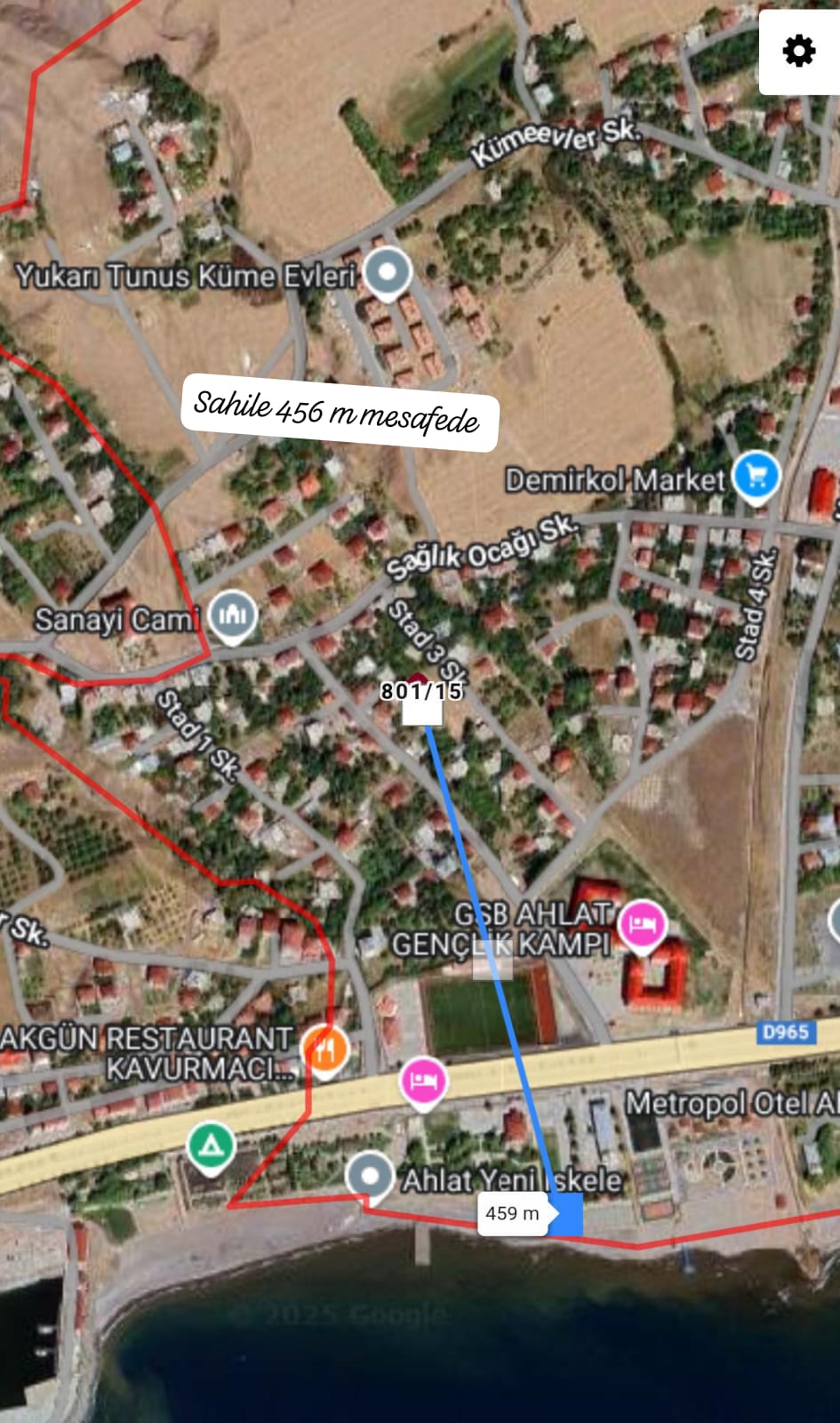Open Yukarı Tunus Küme Evleri location pin
Screen dimensions: 840x1423
(388, 272)
